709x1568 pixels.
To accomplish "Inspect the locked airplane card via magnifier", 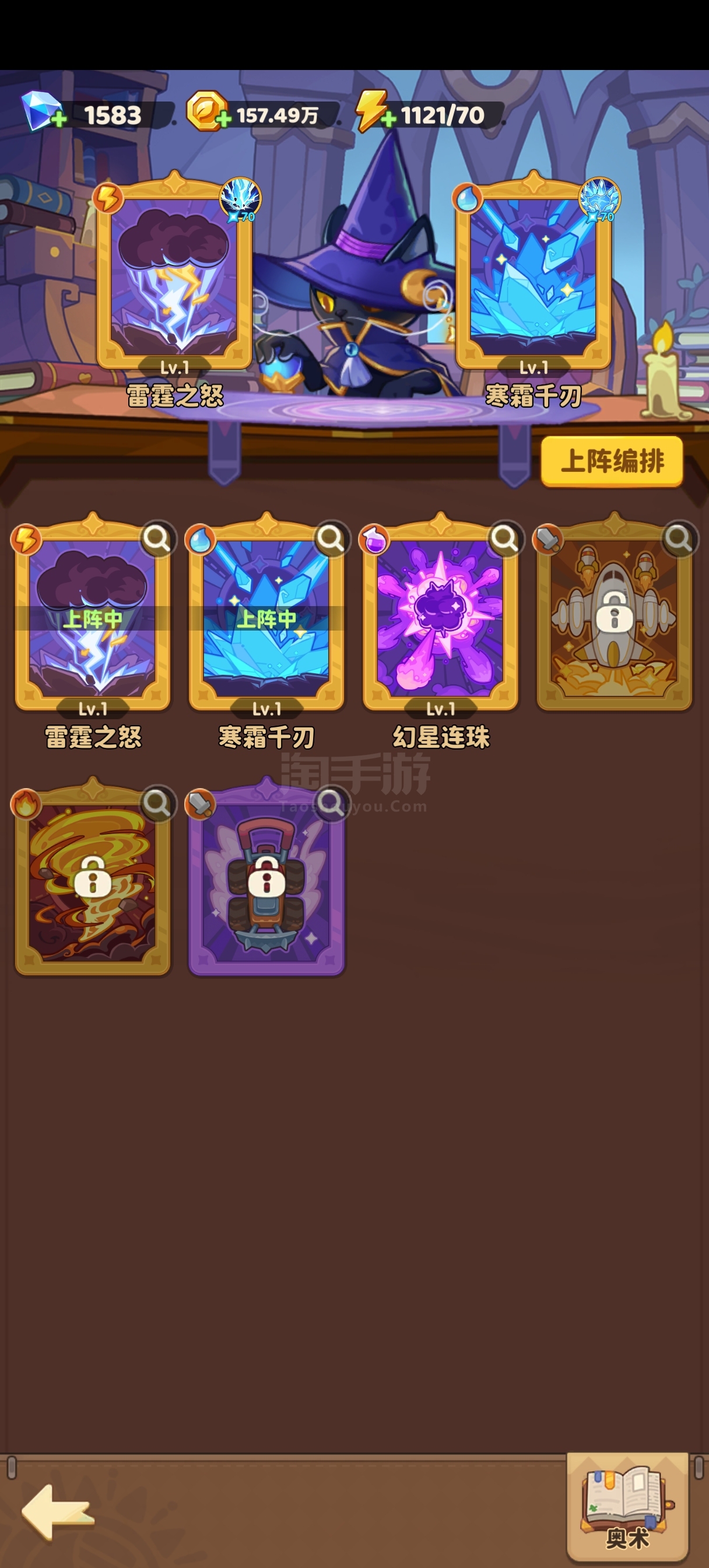I will point(679,538).
